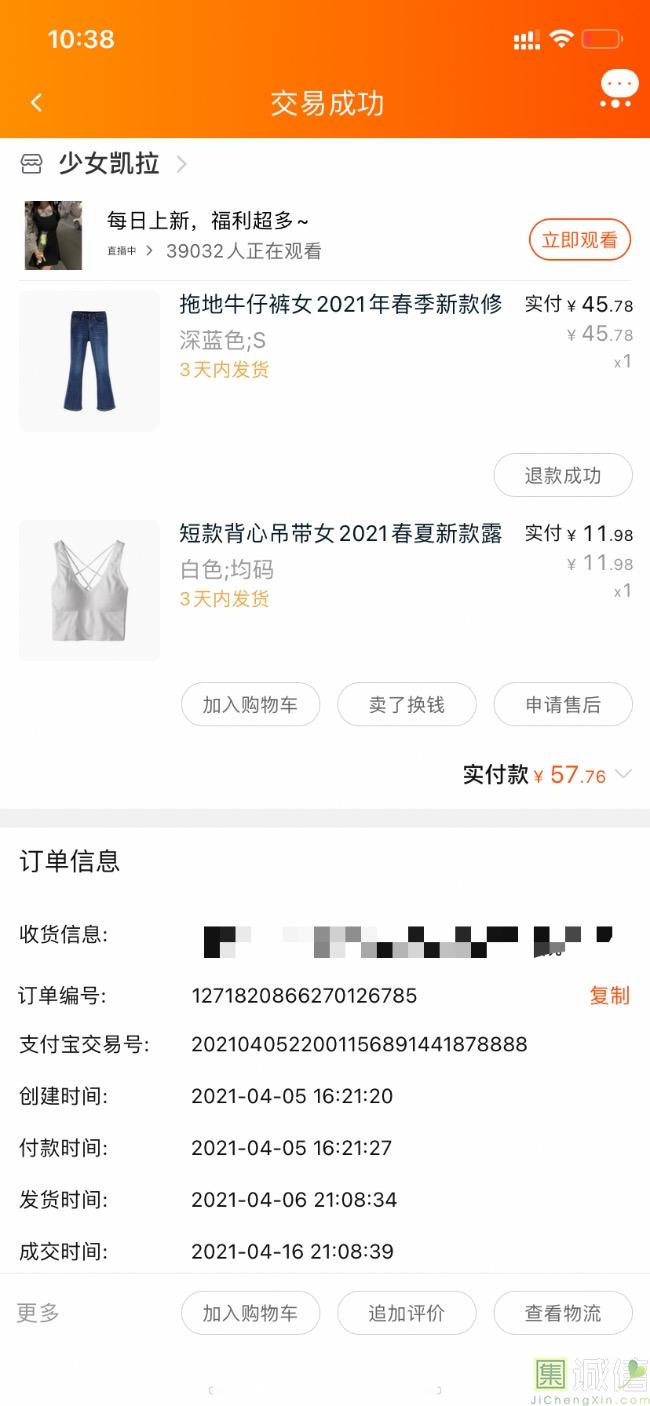
Task: Open the 更多 options in bottom bar
Action: pyautogui.click(x=38, y=1313)
